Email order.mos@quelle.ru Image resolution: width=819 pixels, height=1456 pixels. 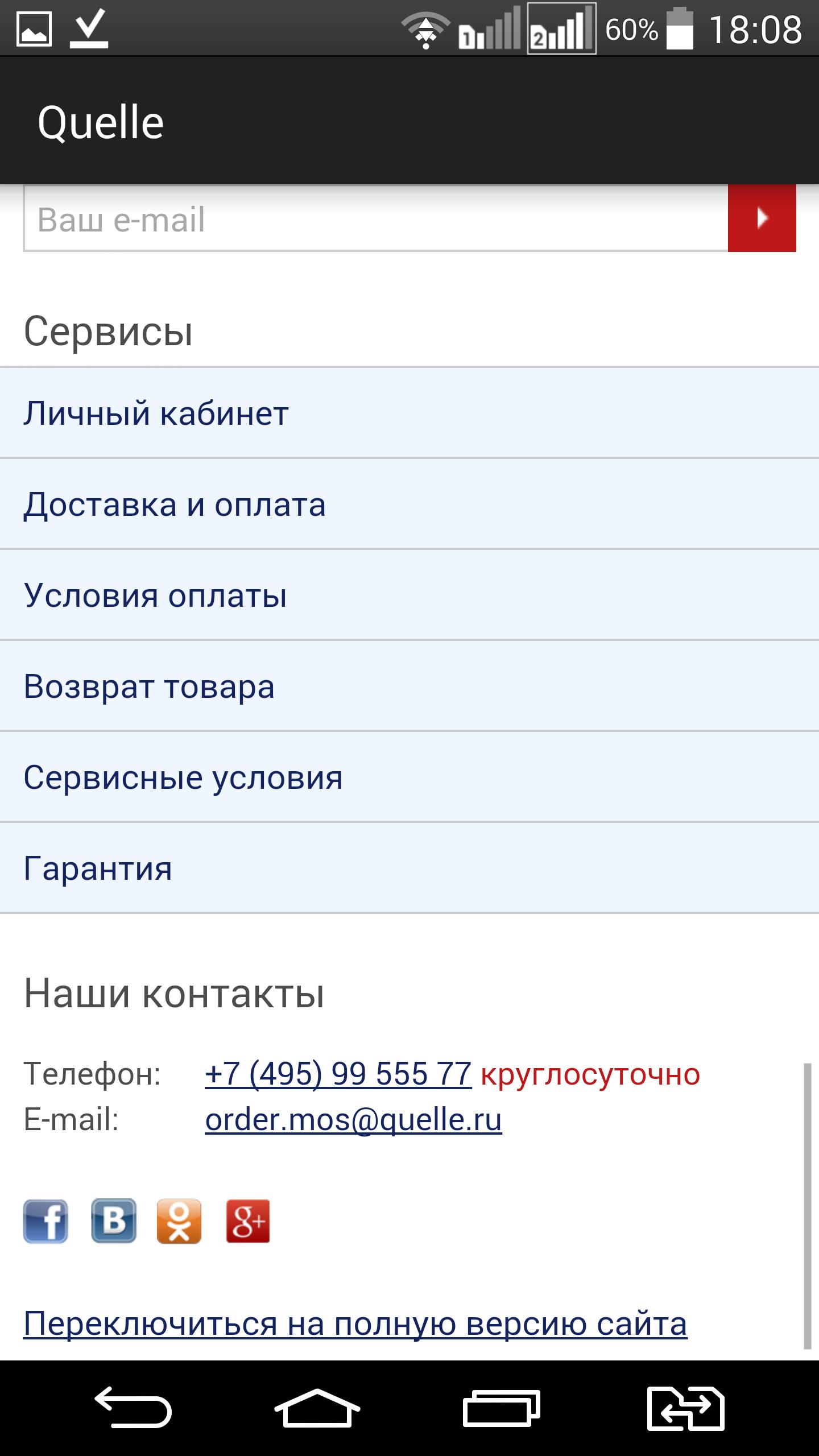click(x=353, y=1119)
